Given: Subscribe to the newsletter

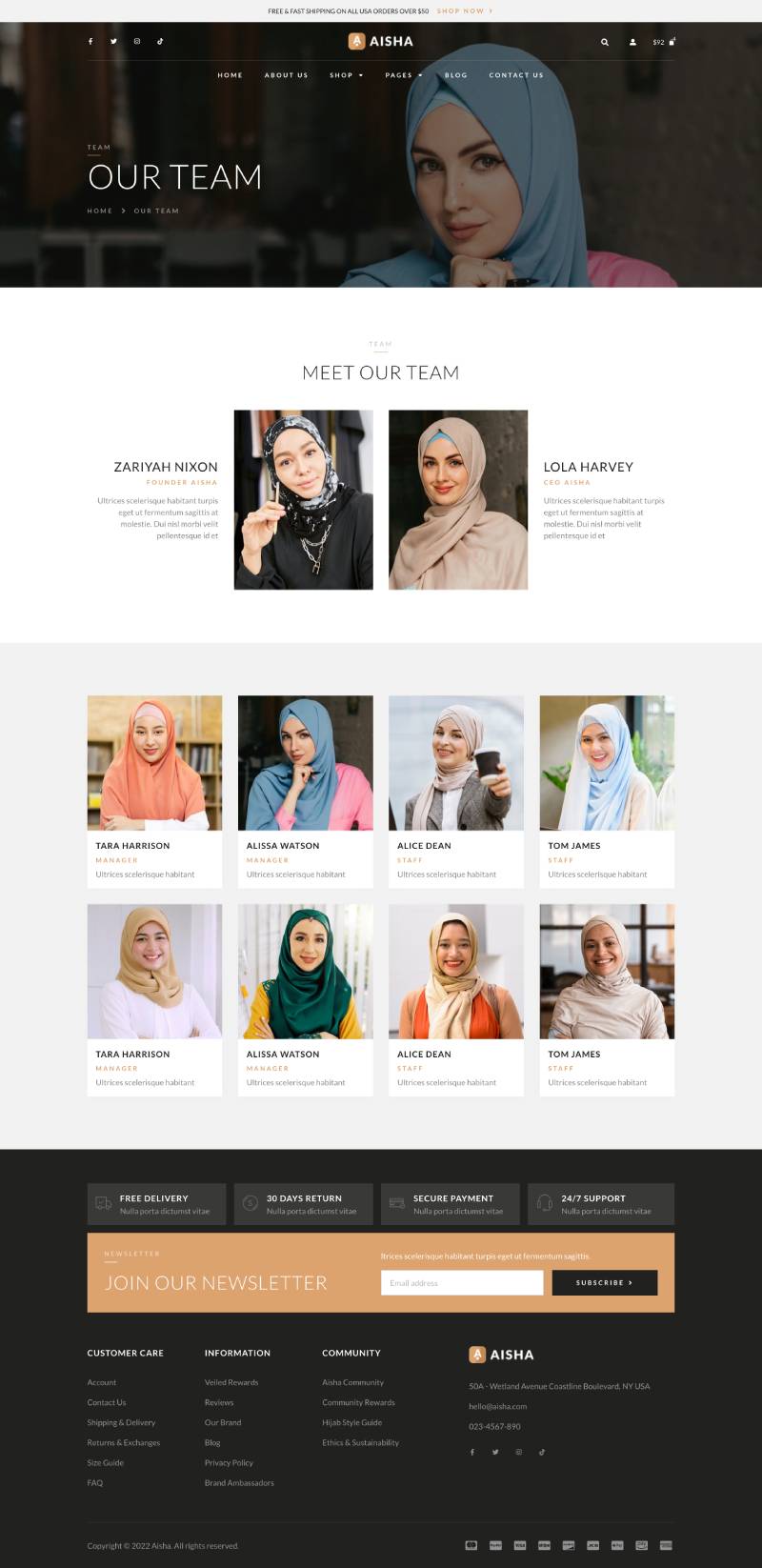Looking at the screenshot, I should tap(604, 1283).
